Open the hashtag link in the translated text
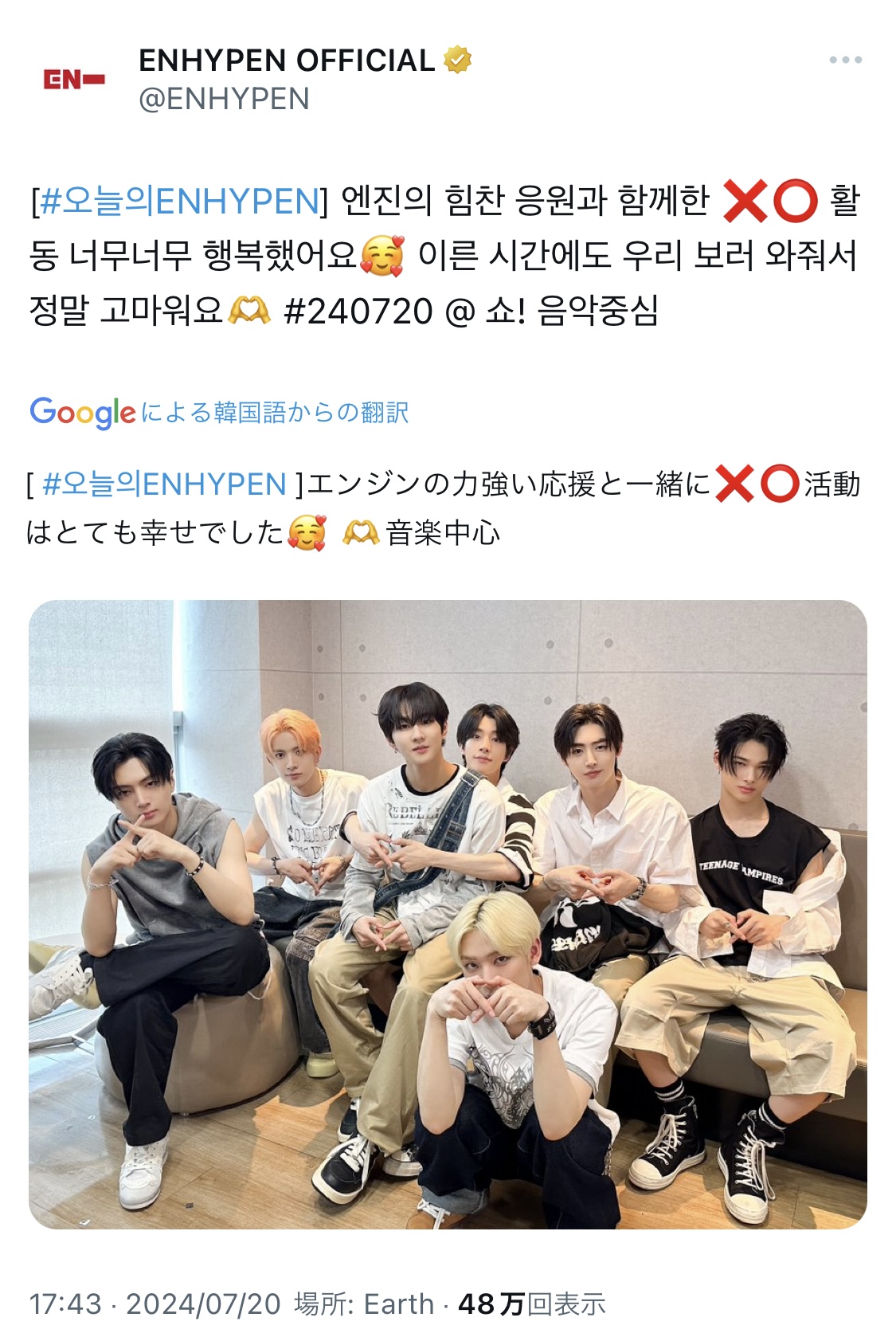The image size is (896, 1333). tap(164, 484)
